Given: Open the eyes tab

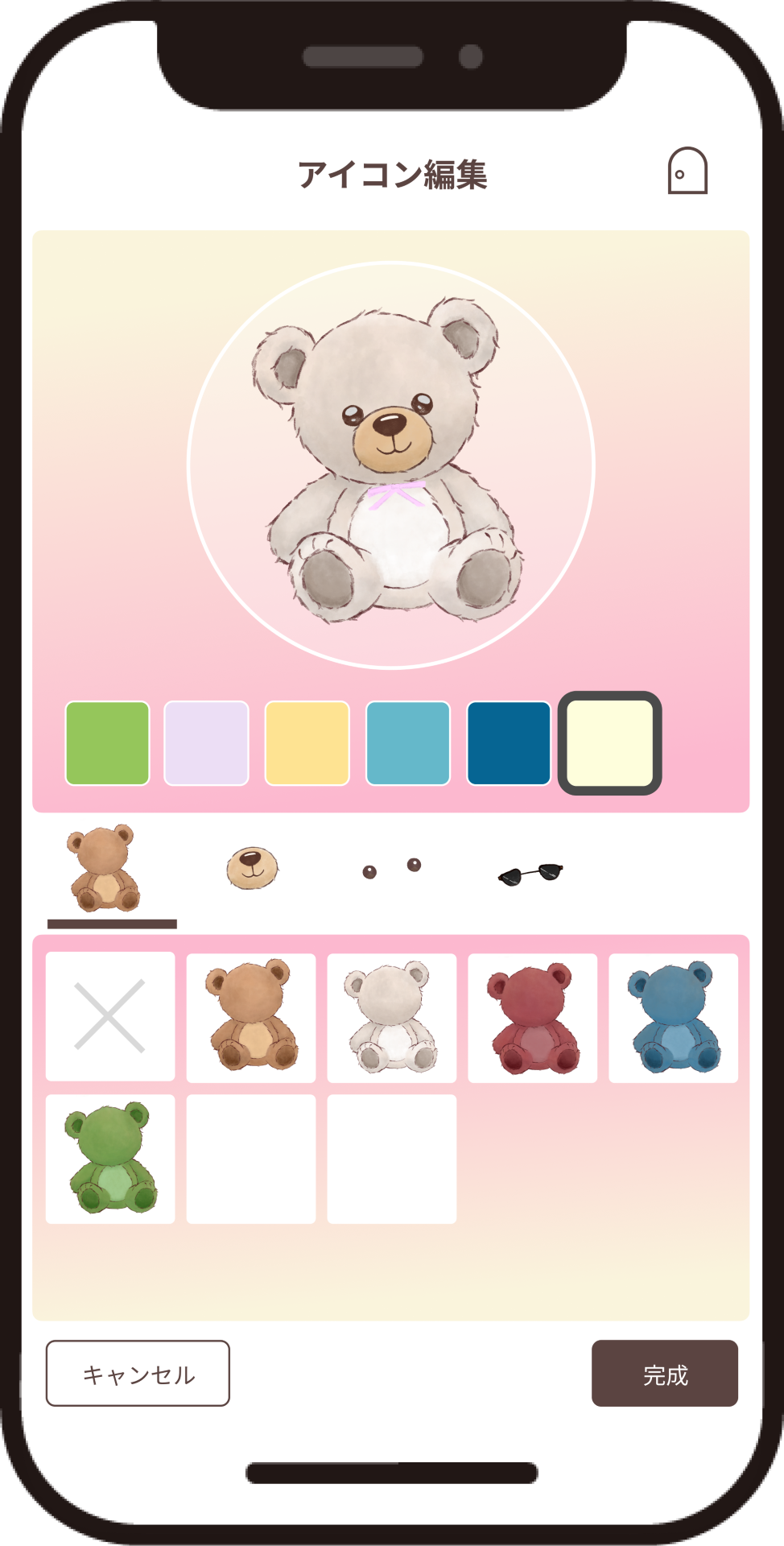Looking at the screenshot, I should (392, 868).
